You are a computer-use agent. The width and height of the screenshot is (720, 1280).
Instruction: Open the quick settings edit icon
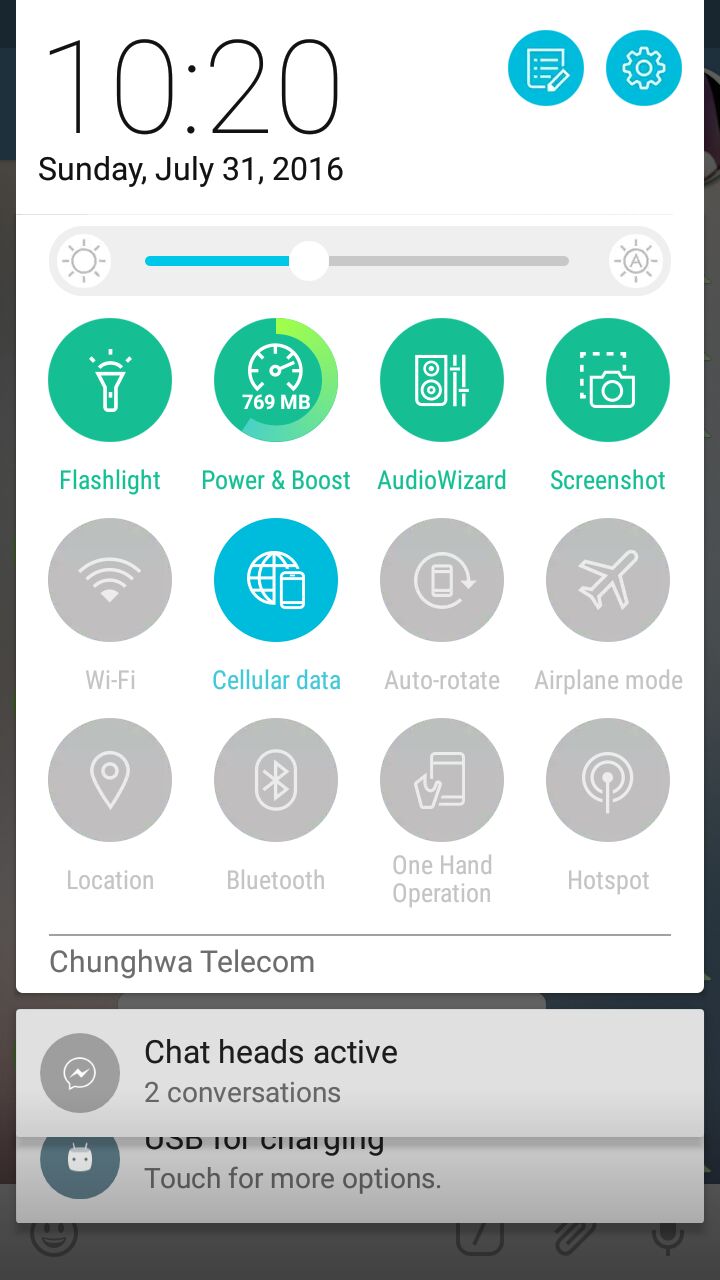545,68
